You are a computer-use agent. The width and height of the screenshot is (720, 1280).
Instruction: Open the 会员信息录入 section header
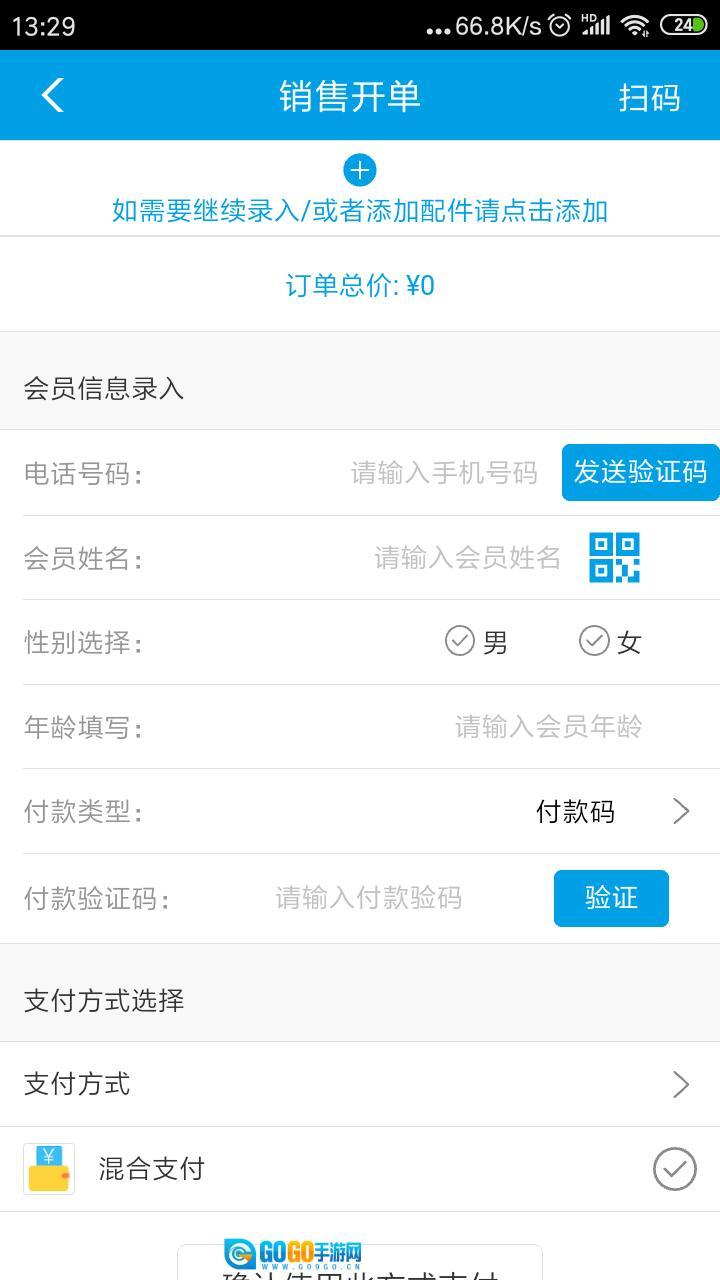103,387
